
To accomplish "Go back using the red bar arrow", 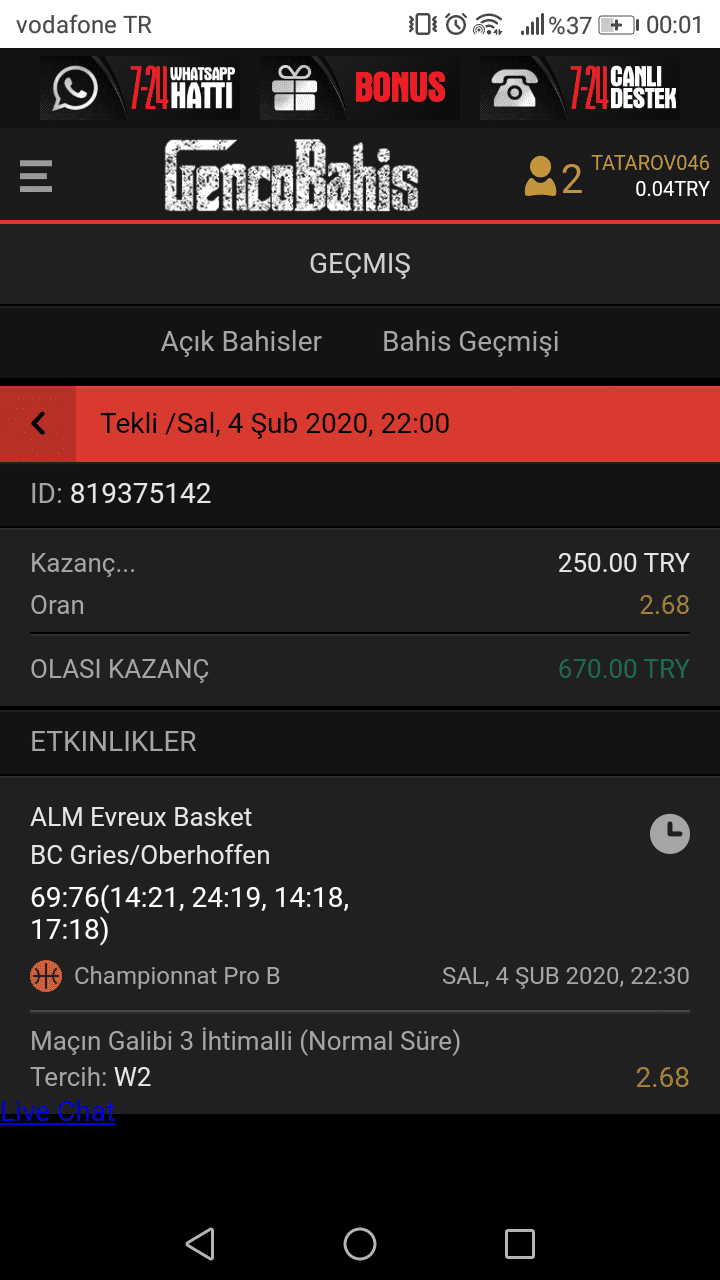I will click(x=38, y=424).
